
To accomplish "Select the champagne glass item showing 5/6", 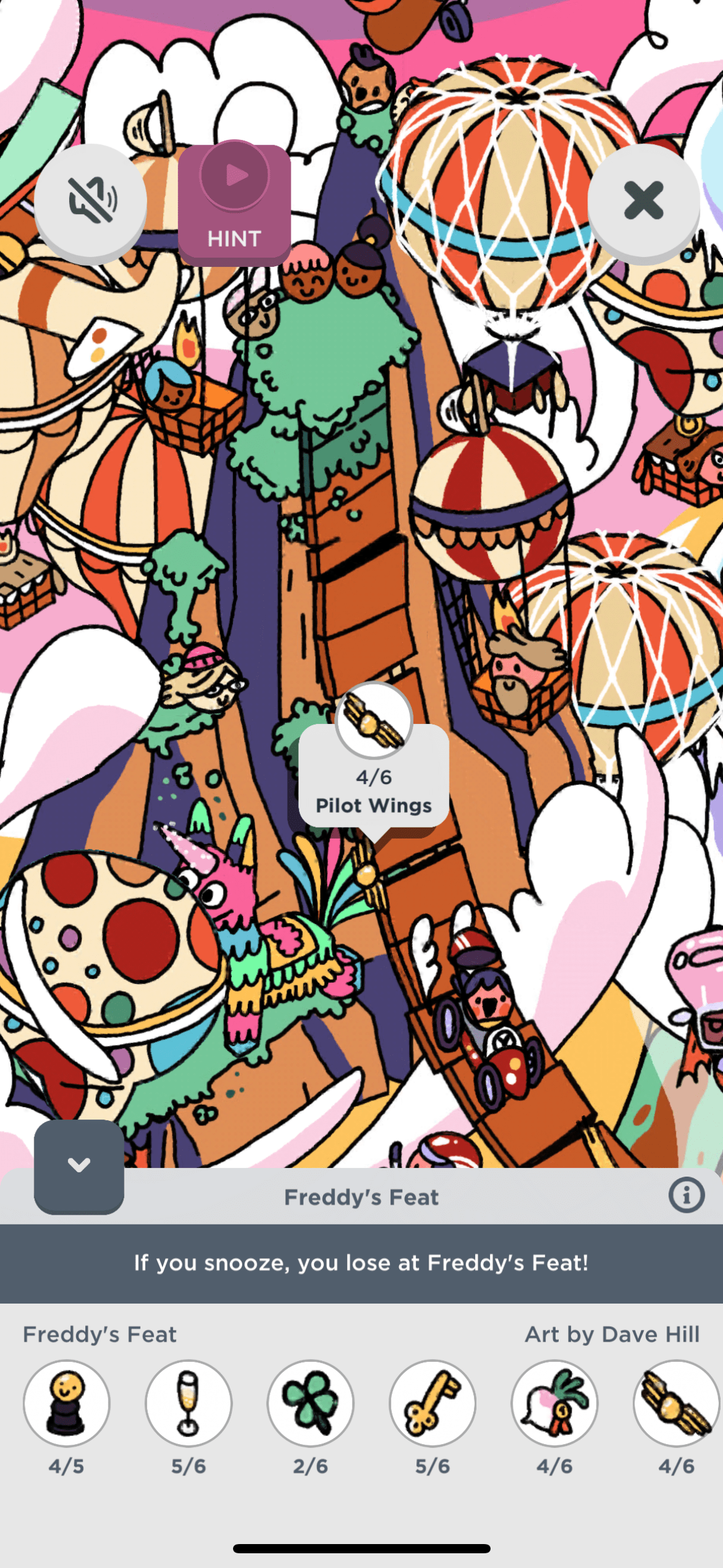I will [x=188, y=1403].
